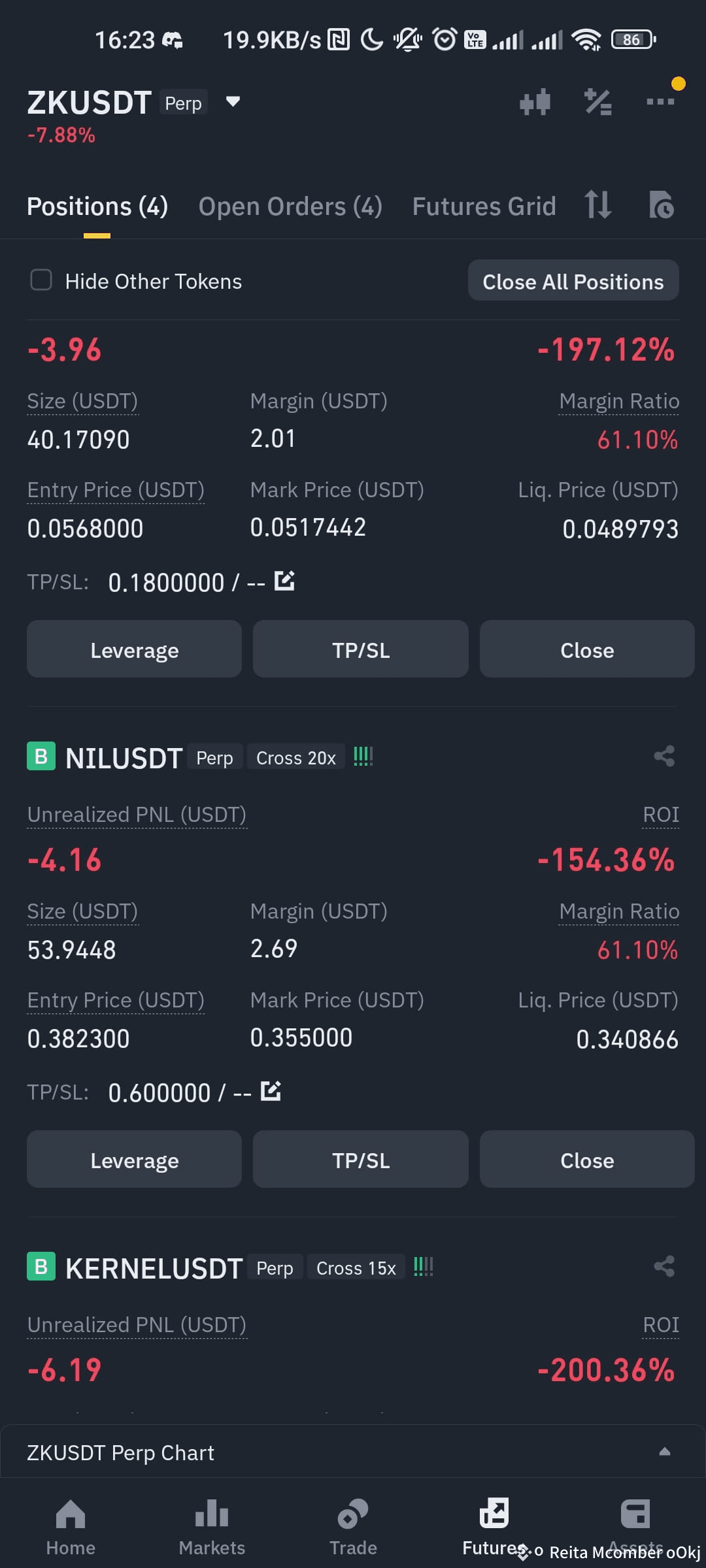Screen dimensions: 706x1568
Task: Open the candlestick chart icon beside ZKUSDT
Action: [x=535, y=101]
